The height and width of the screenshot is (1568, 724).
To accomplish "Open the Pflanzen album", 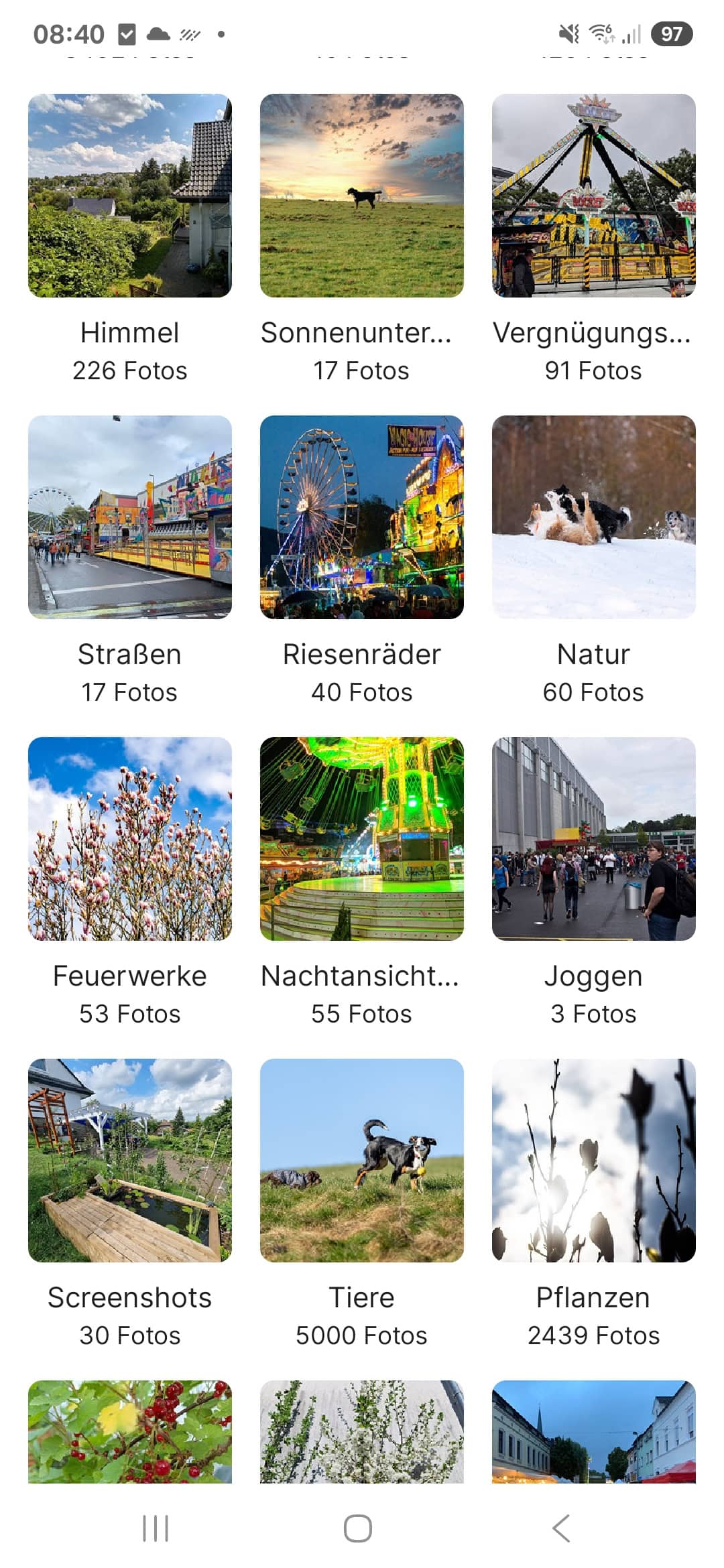I will click(x=594, y=1161).
